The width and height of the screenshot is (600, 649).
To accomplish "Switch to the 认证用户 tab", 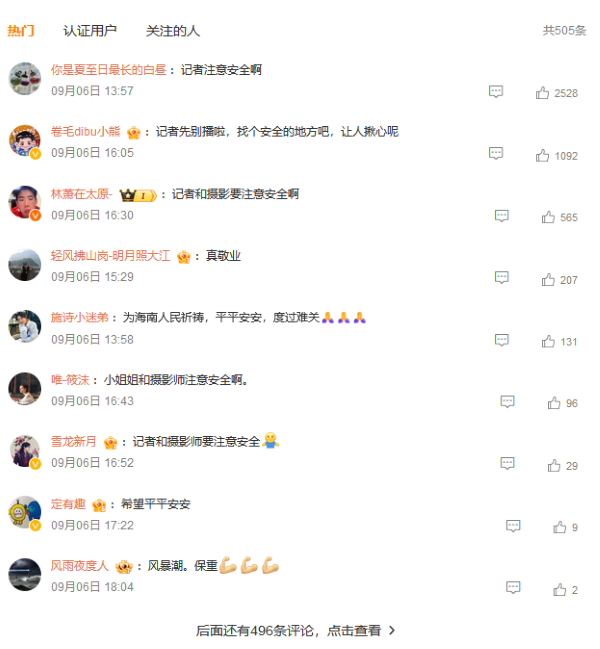I will (x=90, y=31).
